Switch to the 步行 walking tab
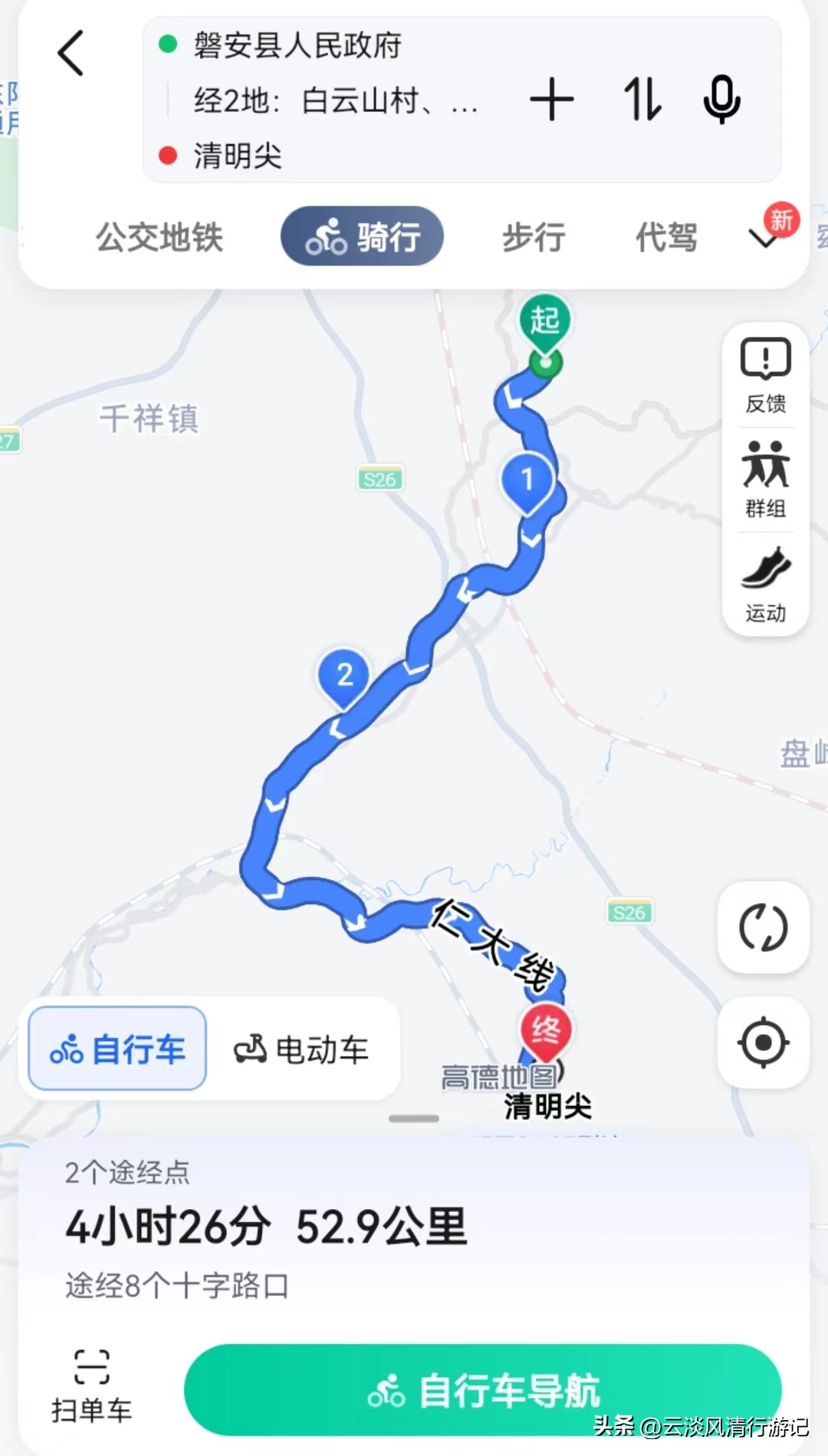 coord(534,237)
